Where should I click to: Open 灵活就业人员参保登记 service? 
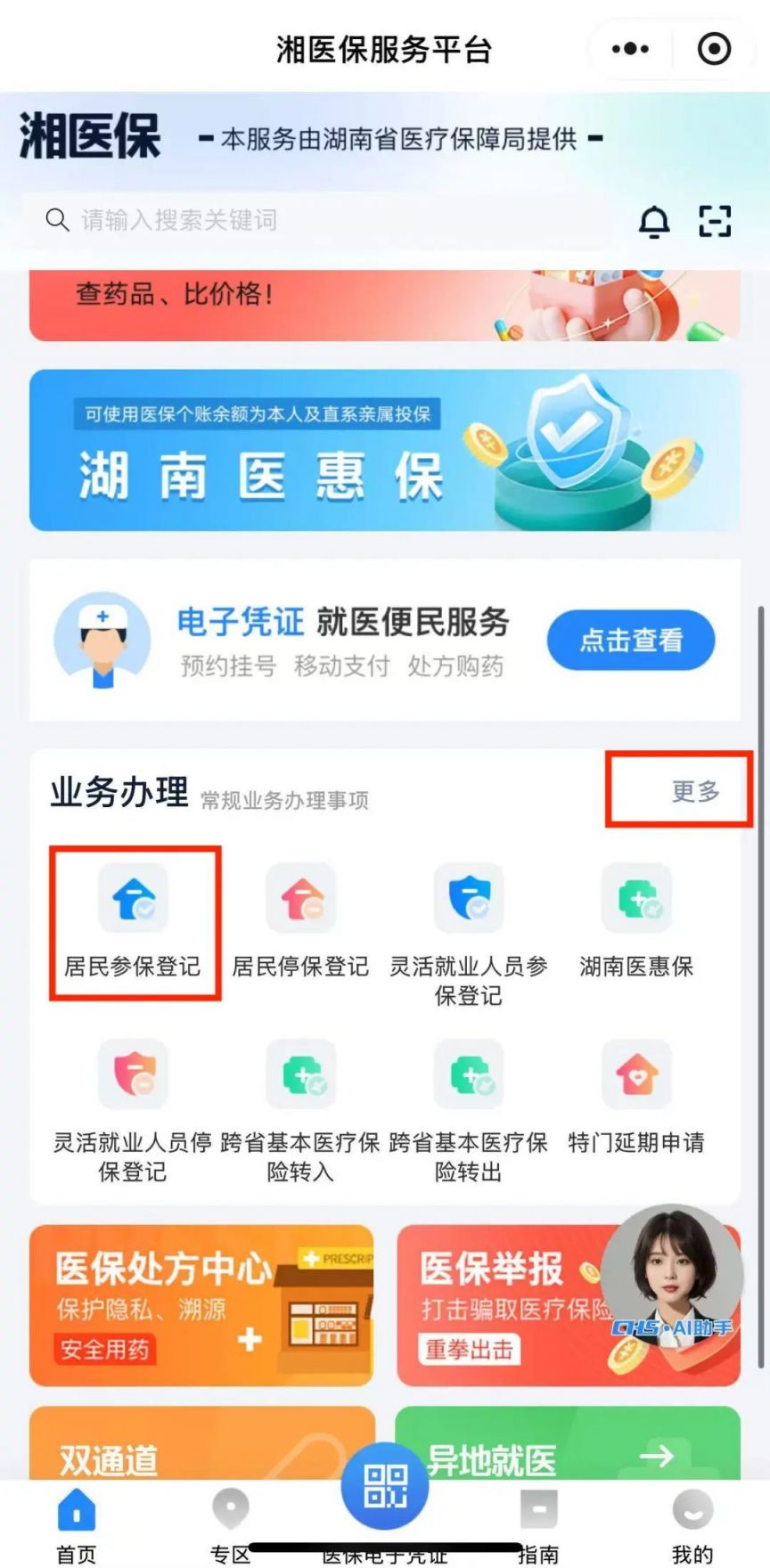[470, 900]
